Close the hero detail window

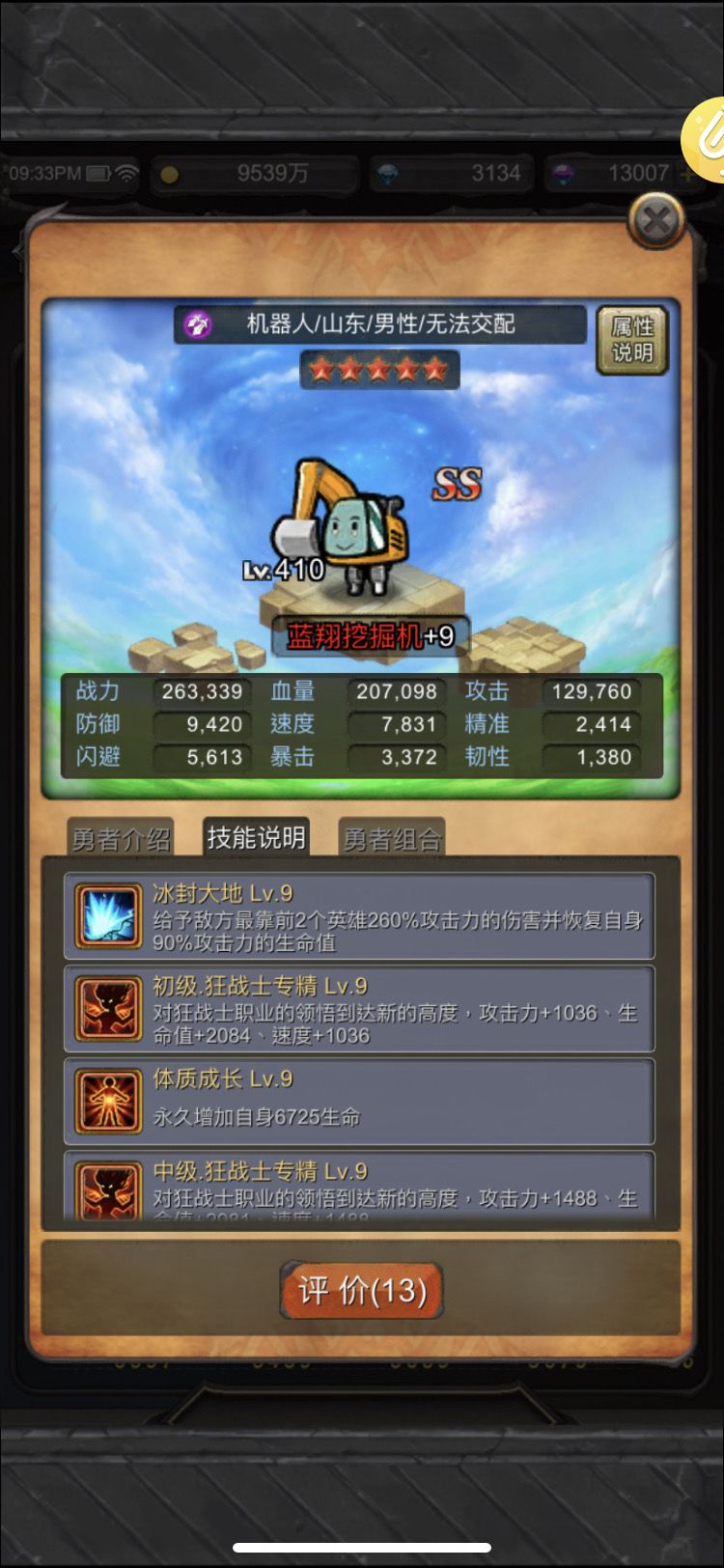click(656, 220)
